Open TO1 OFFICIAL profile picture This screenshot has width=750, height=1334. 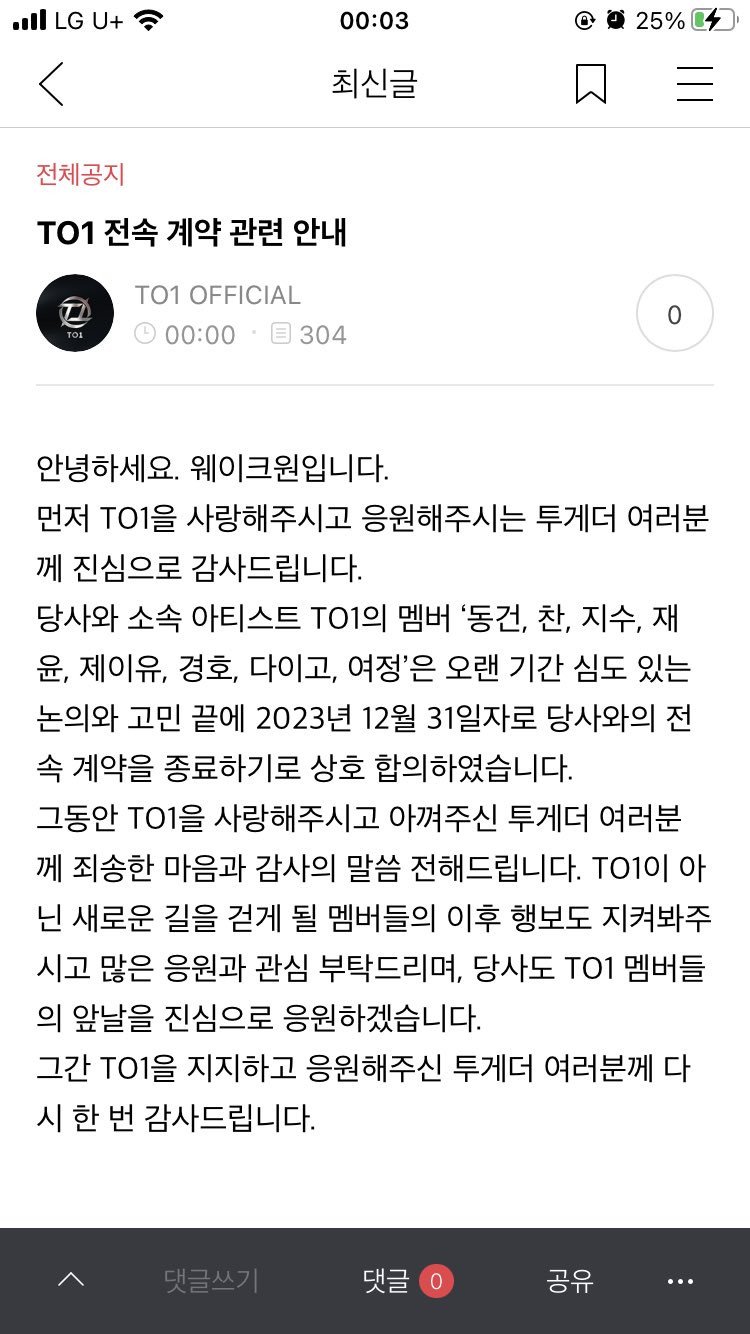click(x=75, y=313)
